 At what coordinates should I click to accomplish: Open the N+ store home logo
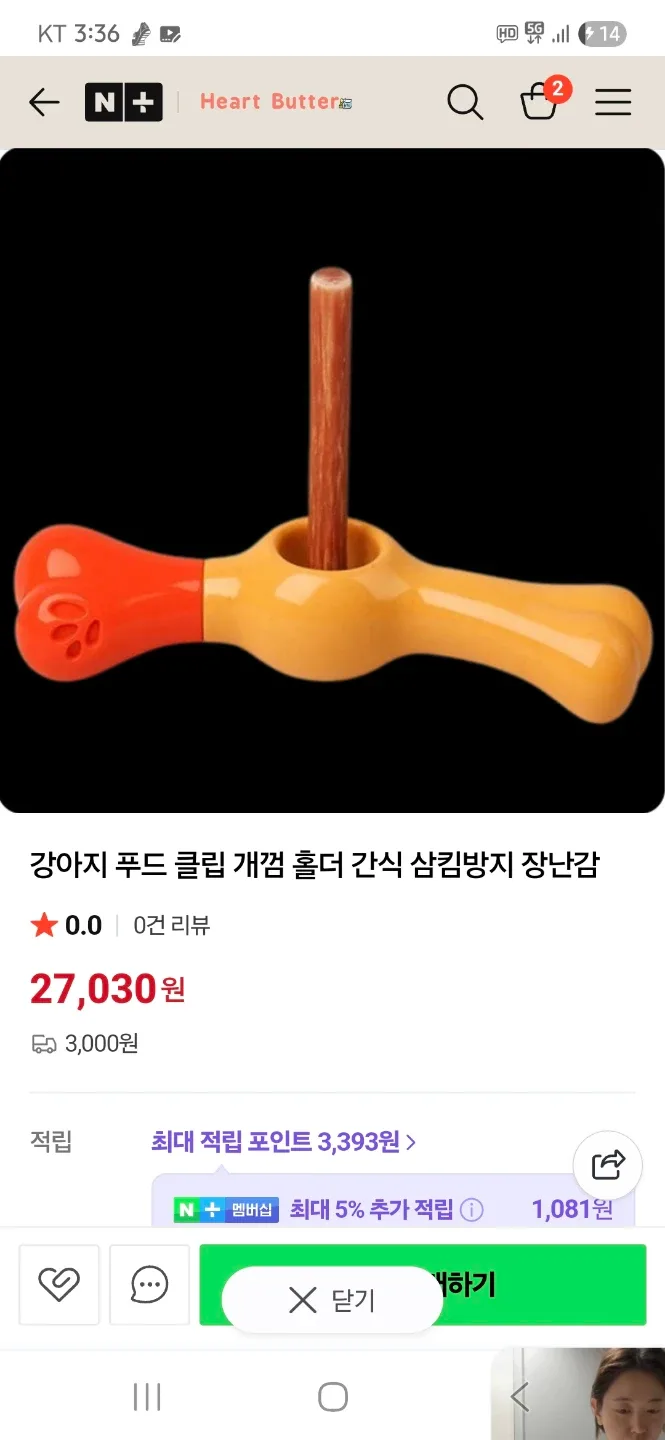pyautogui.click(x=123, y=102)
